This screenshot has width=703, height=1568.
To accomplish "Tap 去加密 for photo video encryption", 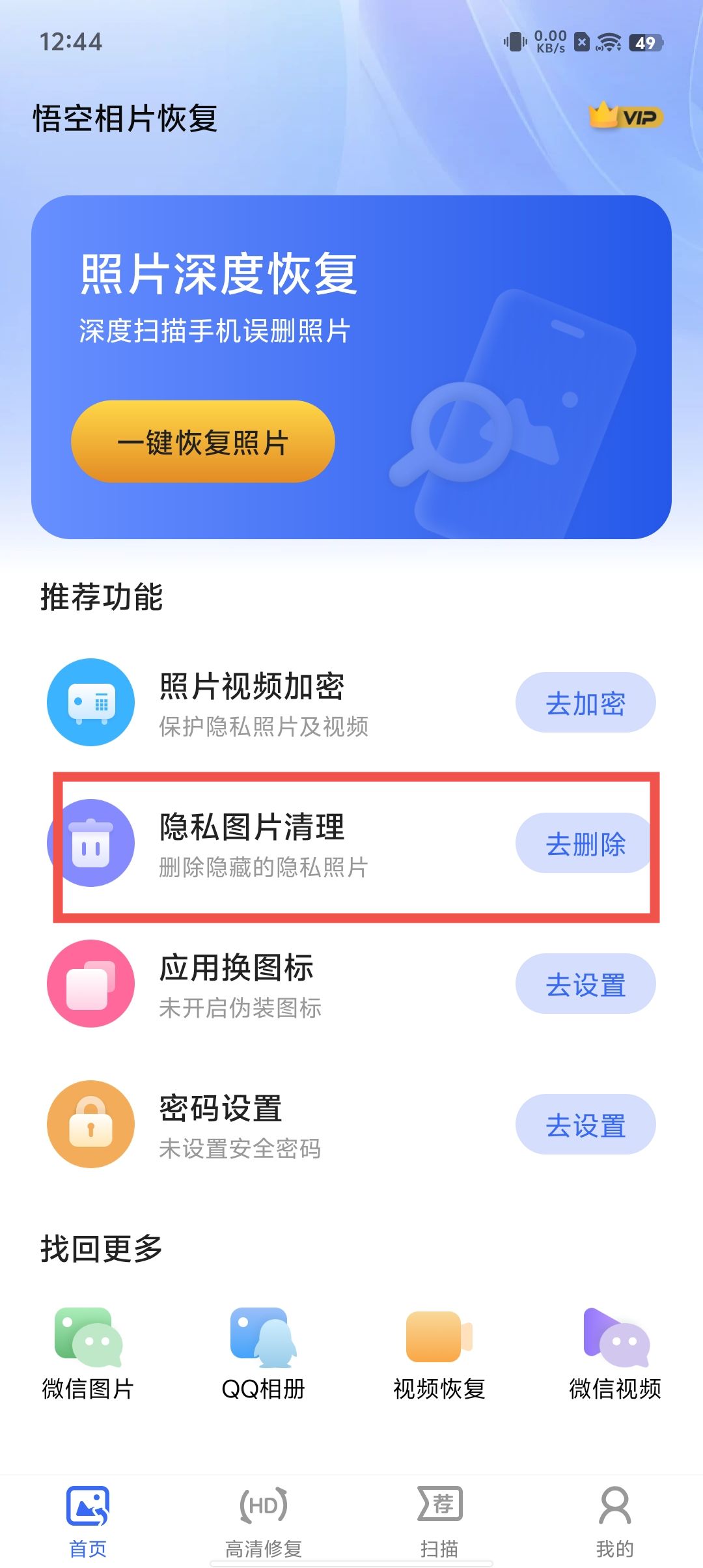I will pos(585,703).
